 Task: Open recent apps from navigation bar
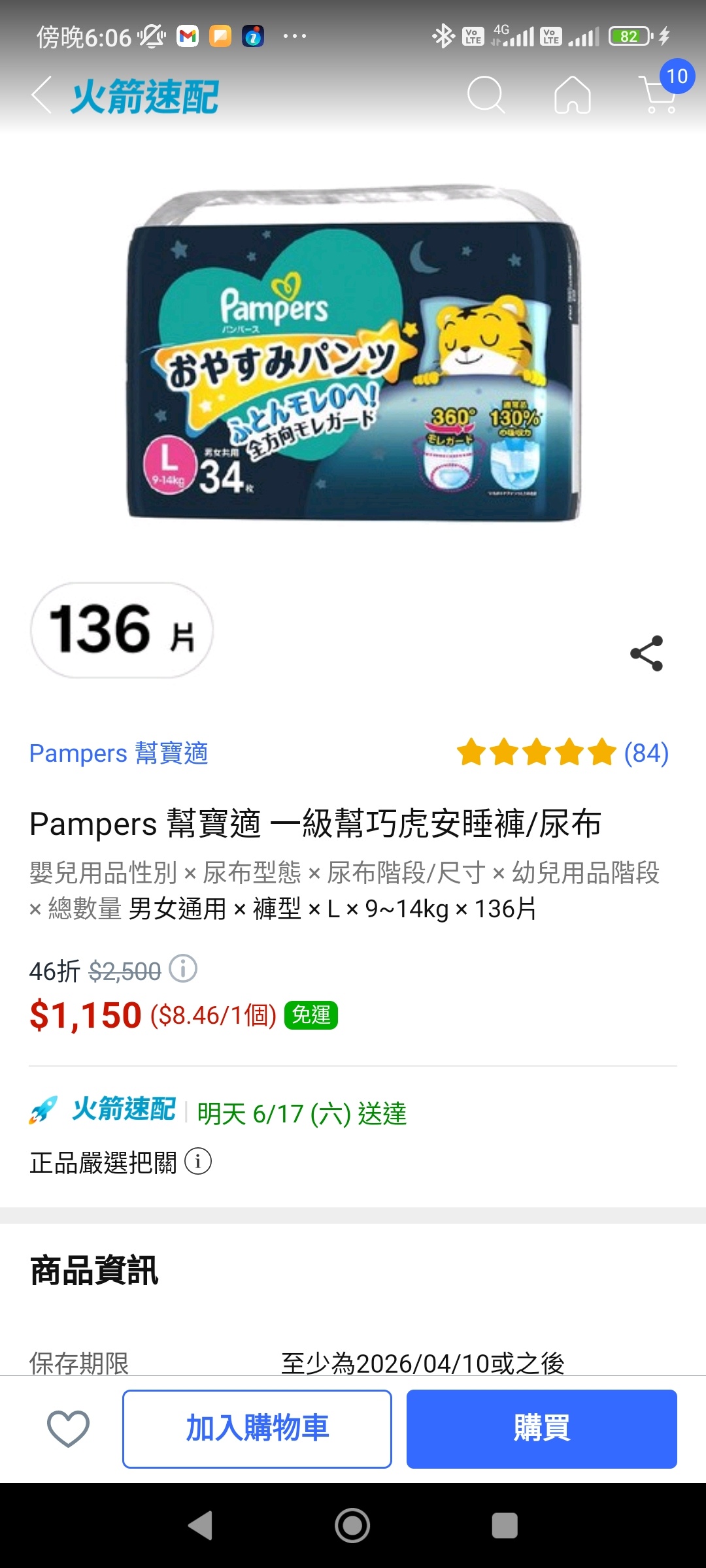tap(505, 1526)
